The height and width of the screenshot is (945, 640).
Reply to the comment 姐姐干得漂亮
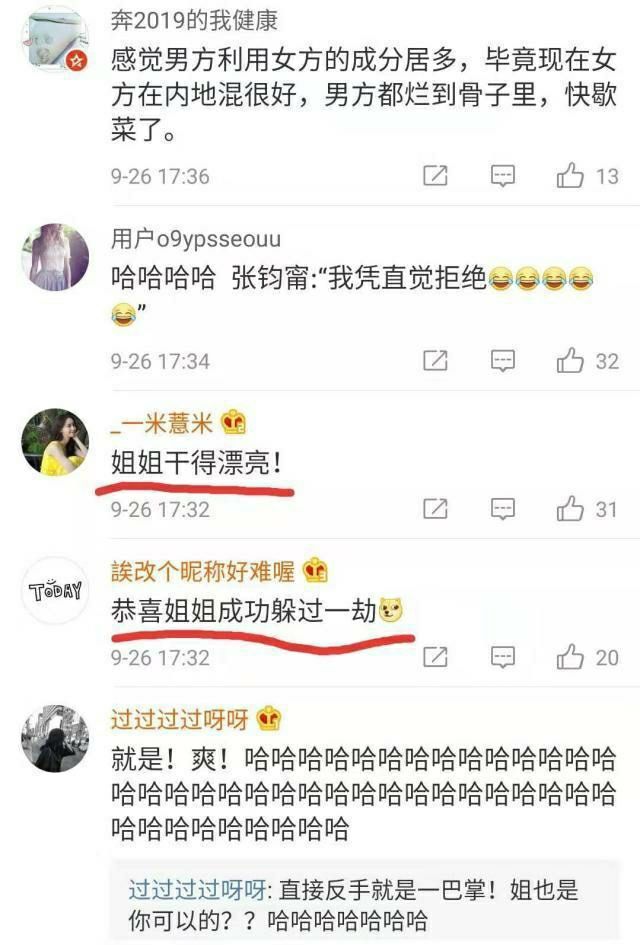[x=503, y=509]
